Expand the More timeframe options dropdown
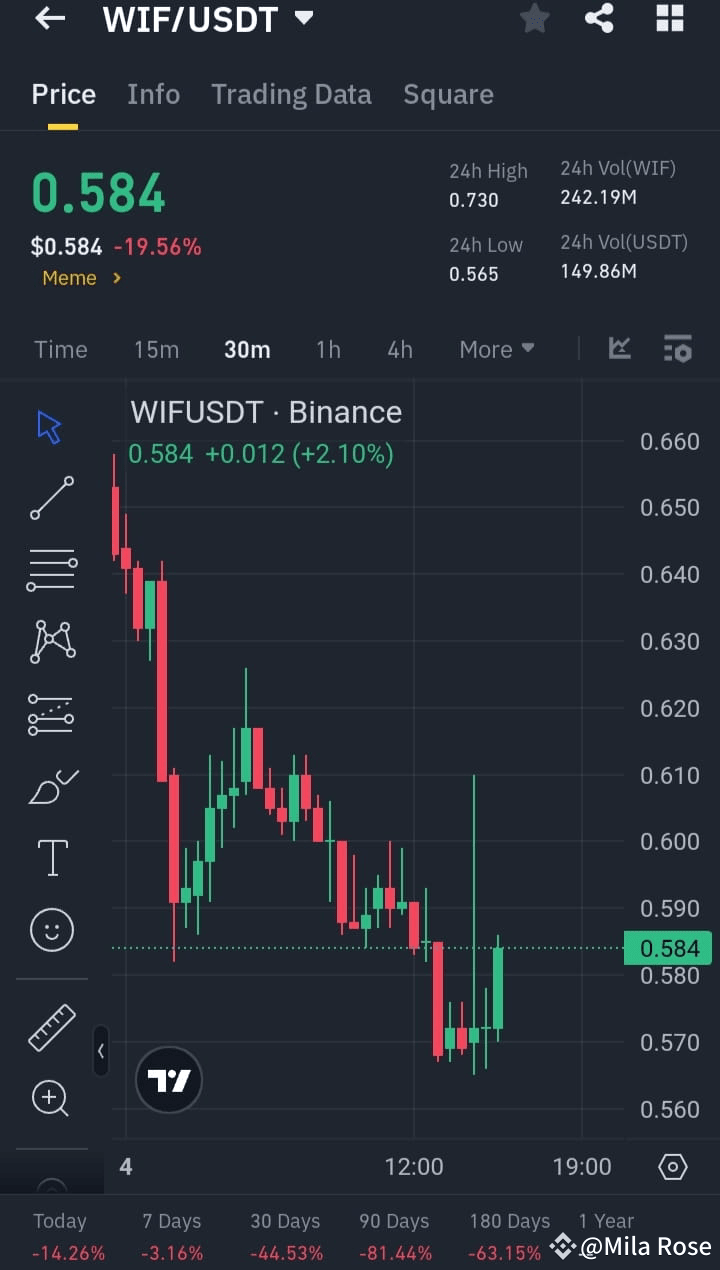720x1270 pixels. (496, 349)
